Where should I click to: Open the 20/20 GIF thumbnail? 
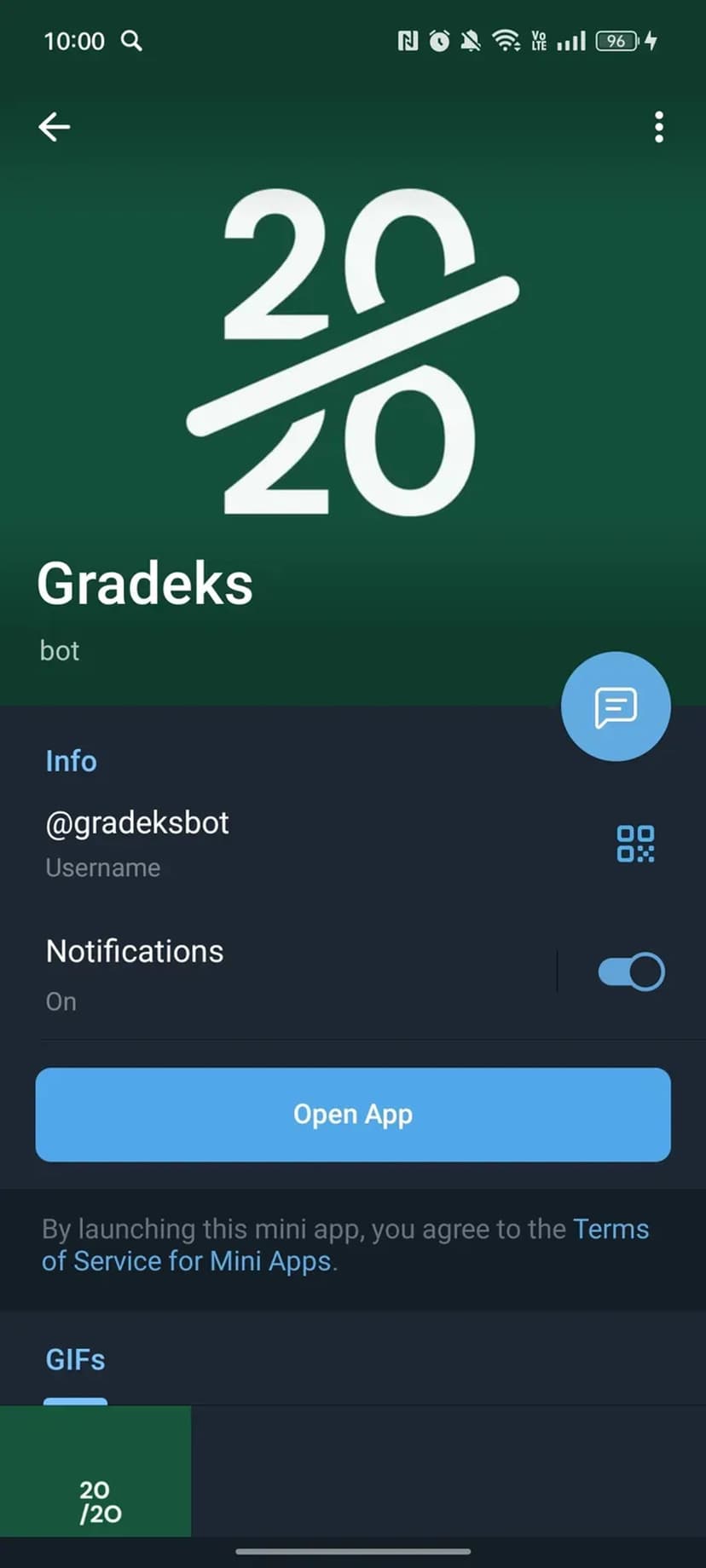click(95, 1471)
